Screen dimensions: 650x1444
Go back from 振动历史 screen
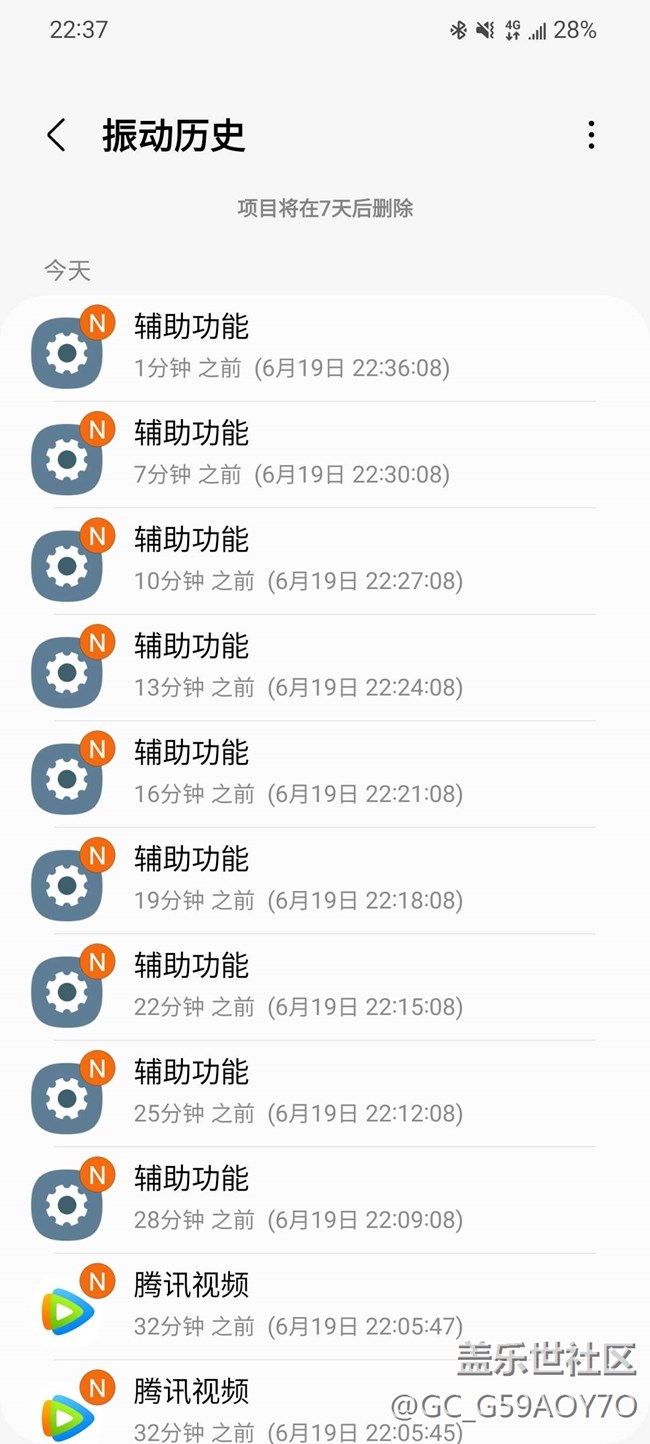coord(57,136)
